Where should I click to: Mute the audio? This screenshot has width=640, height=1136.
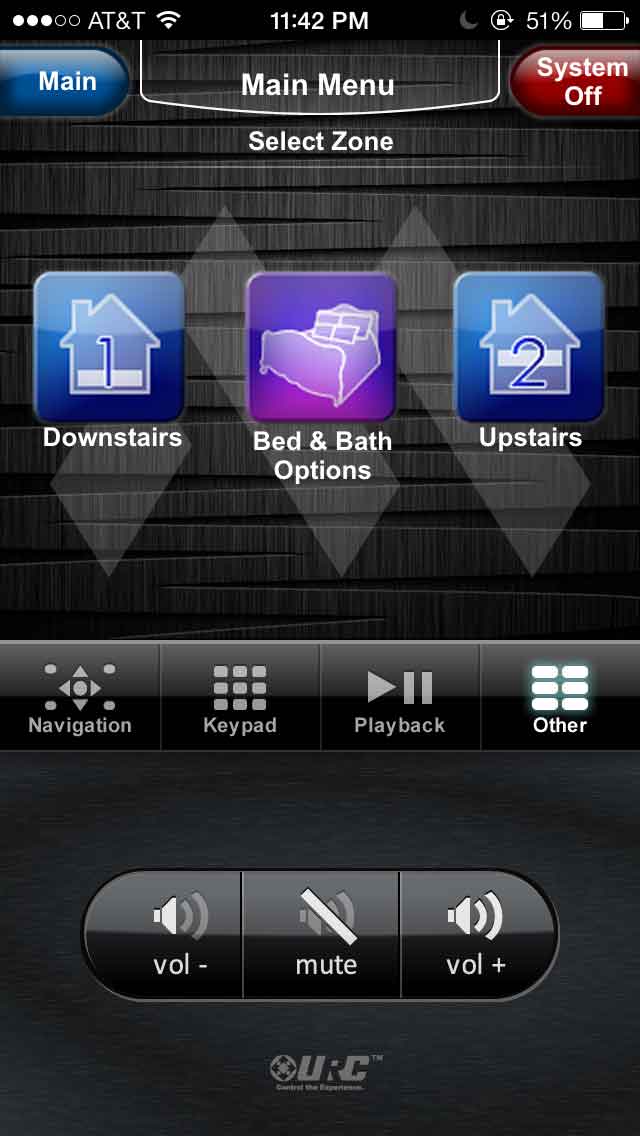(321, 935)
